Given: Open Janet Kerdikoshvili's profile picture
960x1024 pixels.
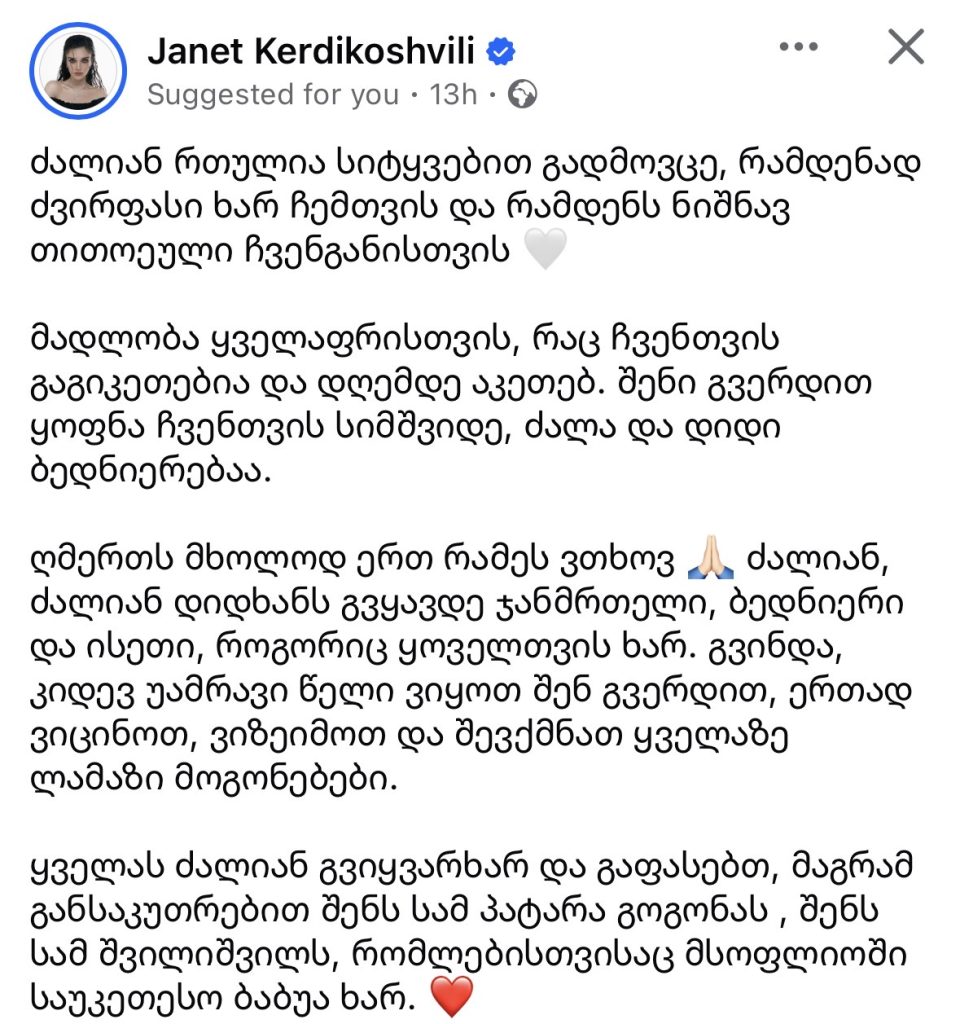Looking at the screenshot, I should [78, 71].
